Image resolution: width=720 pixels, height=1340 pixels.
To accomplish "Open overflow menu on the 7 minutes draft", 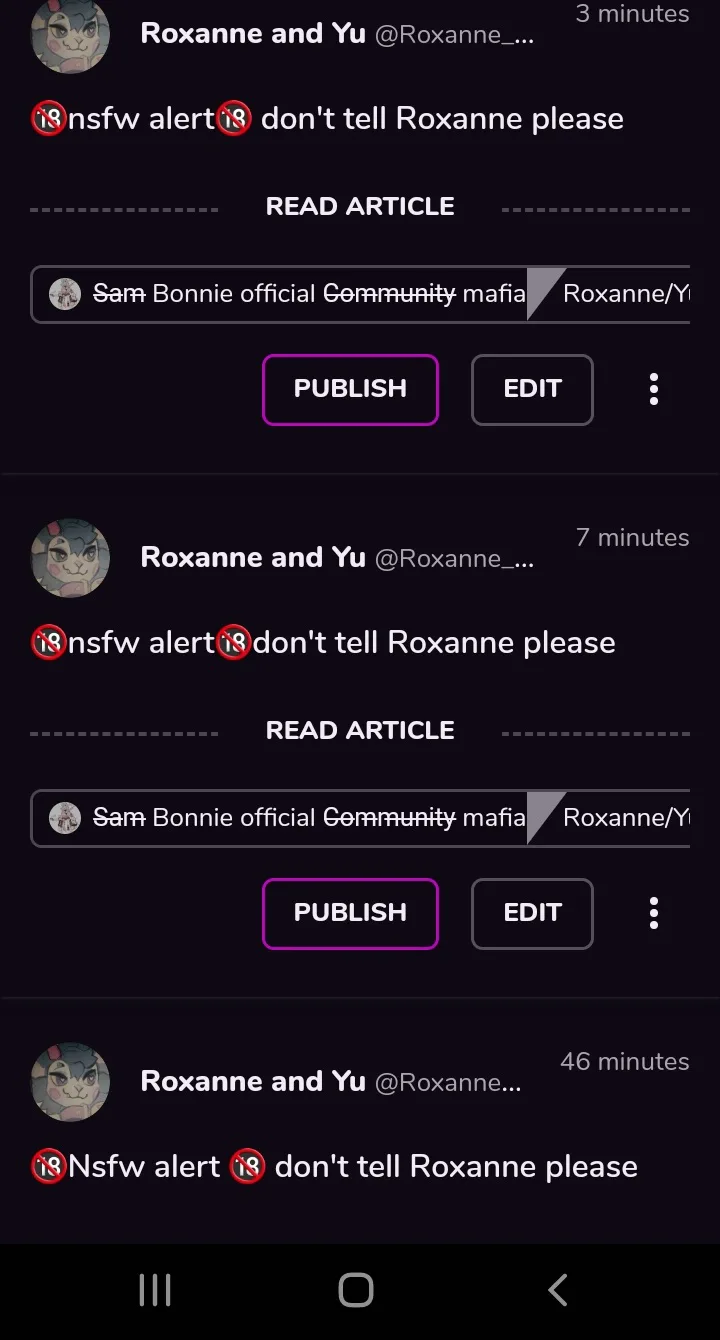I will 653,913.
